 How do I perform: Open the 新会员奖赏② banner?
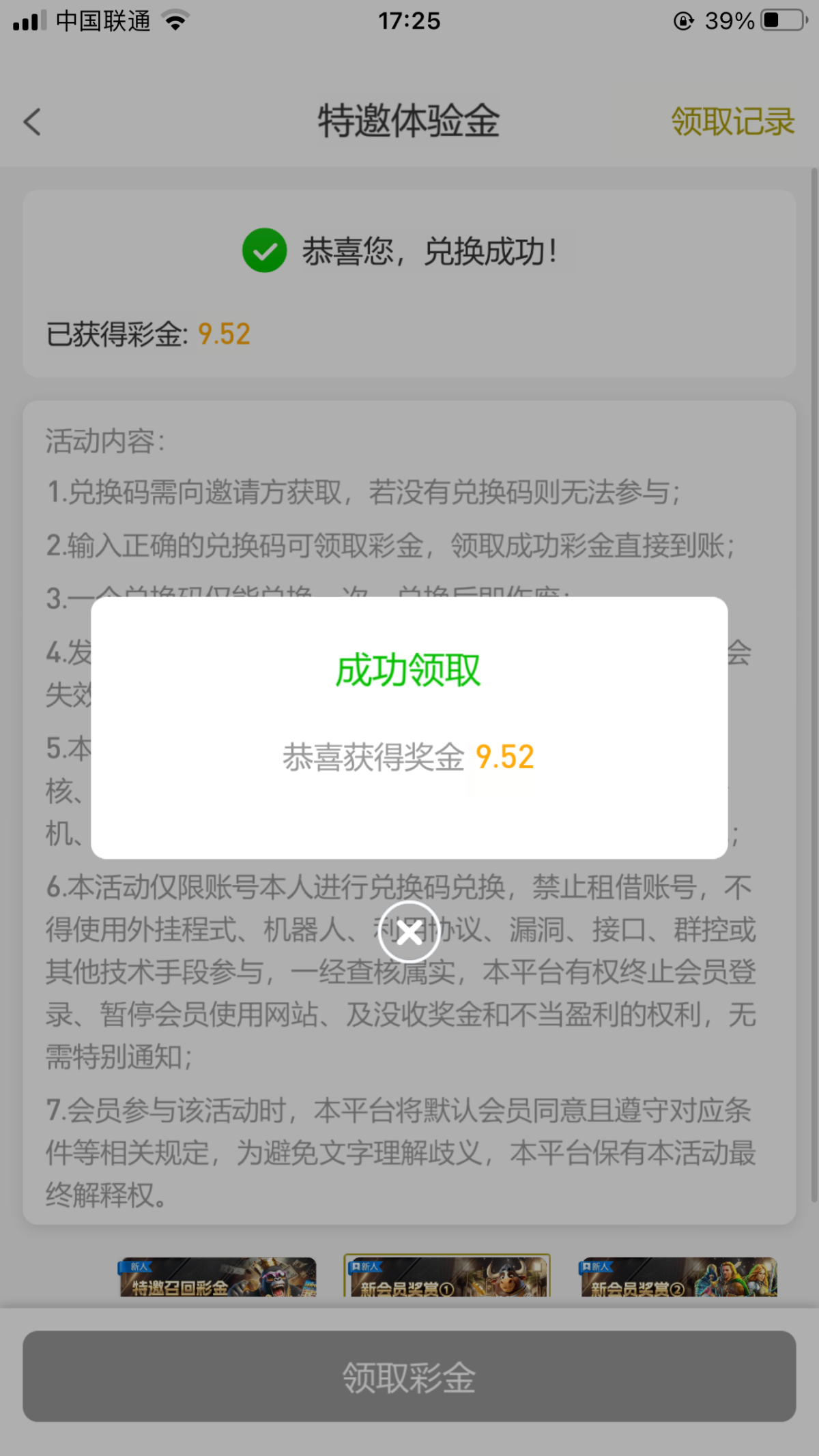point(678,1277)
